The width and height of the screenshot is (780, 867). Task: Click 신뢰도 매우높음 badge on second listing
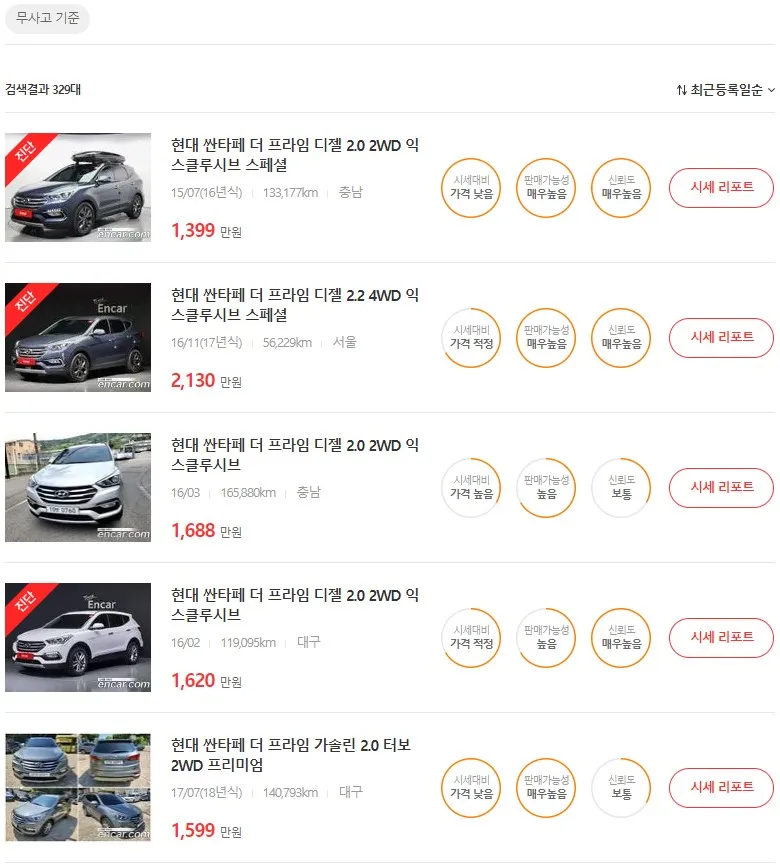coord(620,338)
